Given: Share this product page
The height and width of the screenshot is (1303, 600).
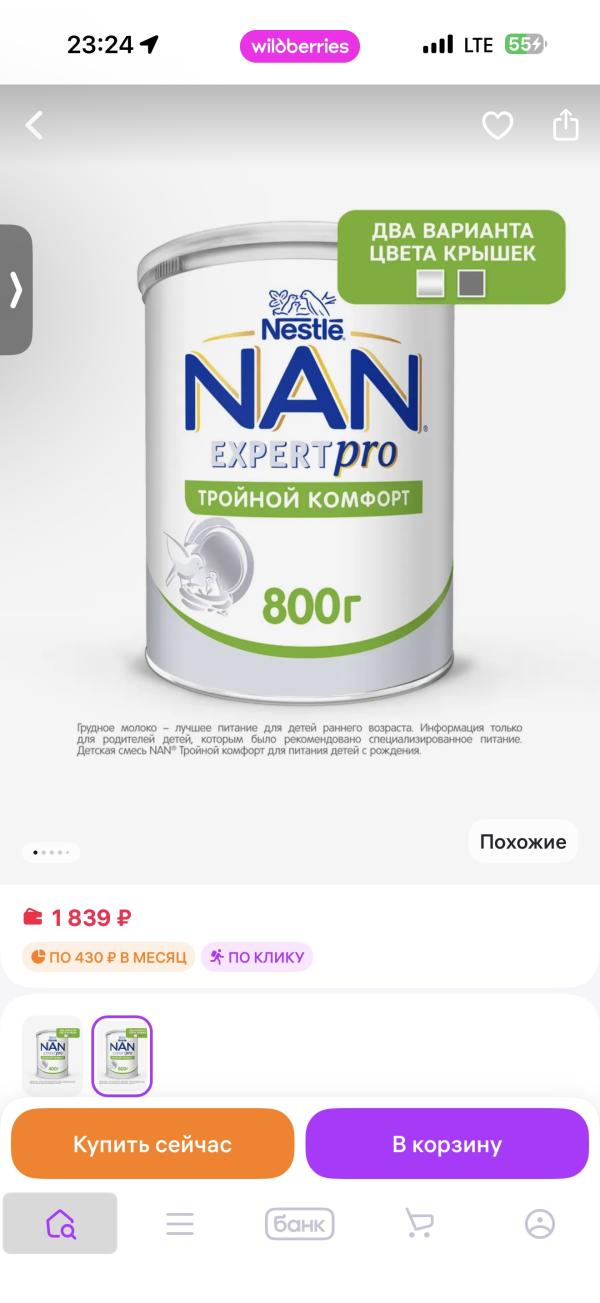Looking at the screenshot, I should click(565, 125).
